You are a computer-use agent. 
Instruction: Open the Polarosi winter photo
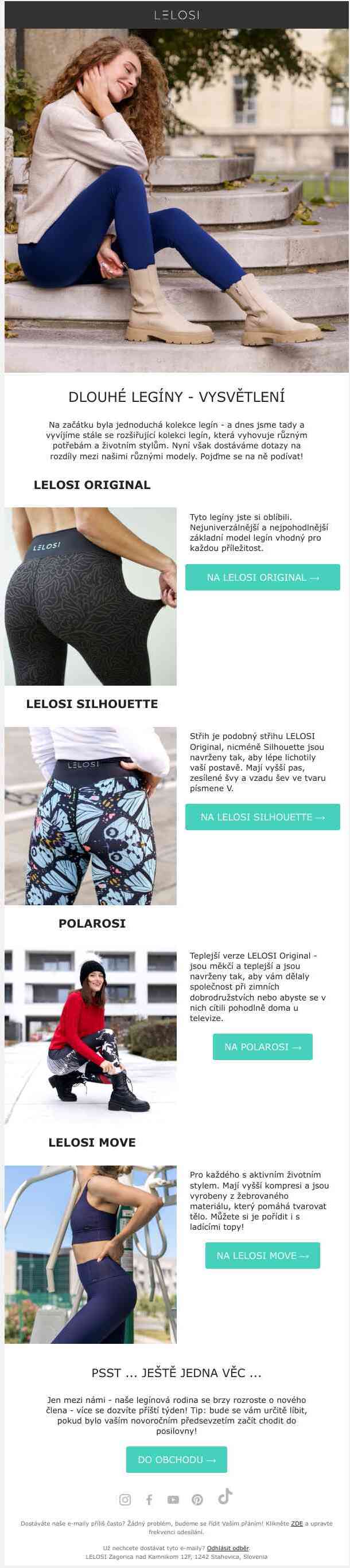(91, 1035)
